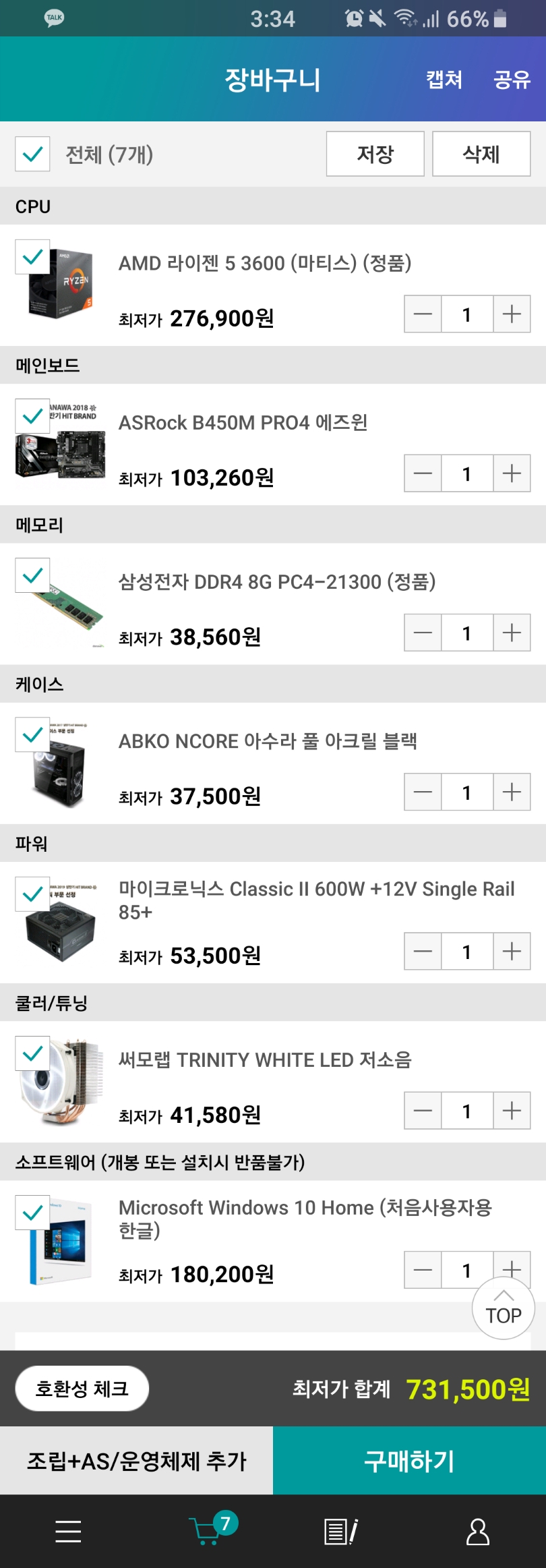Proceed with 구매하기

click(x=409, y=1461)
